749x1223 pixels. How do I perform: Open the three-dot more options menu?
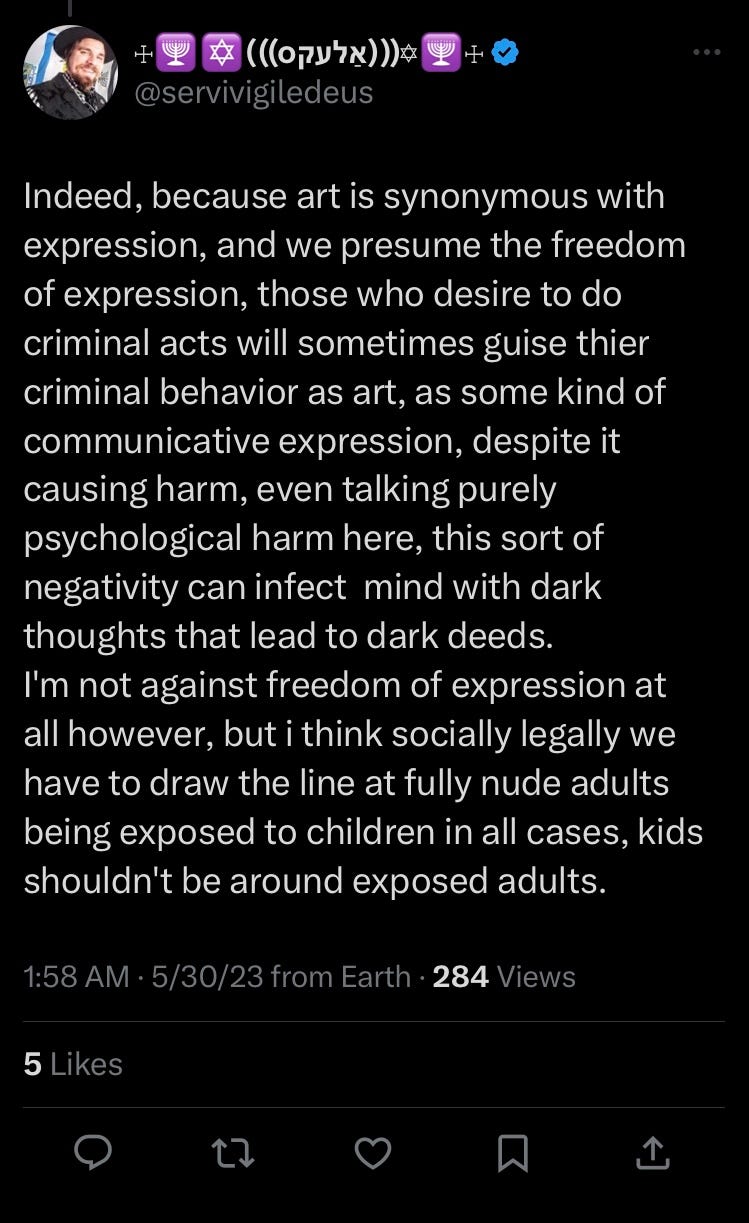point(706,53)
